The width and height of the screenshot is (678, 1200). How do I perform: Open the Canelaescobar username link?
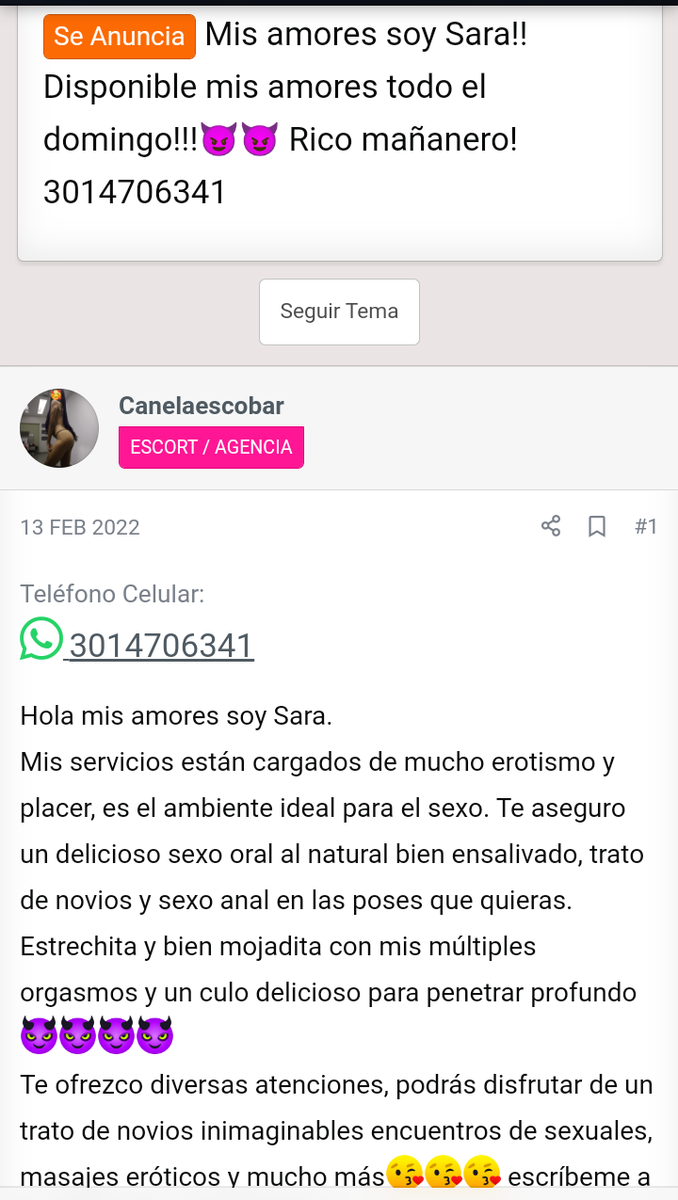coord(201,405)
